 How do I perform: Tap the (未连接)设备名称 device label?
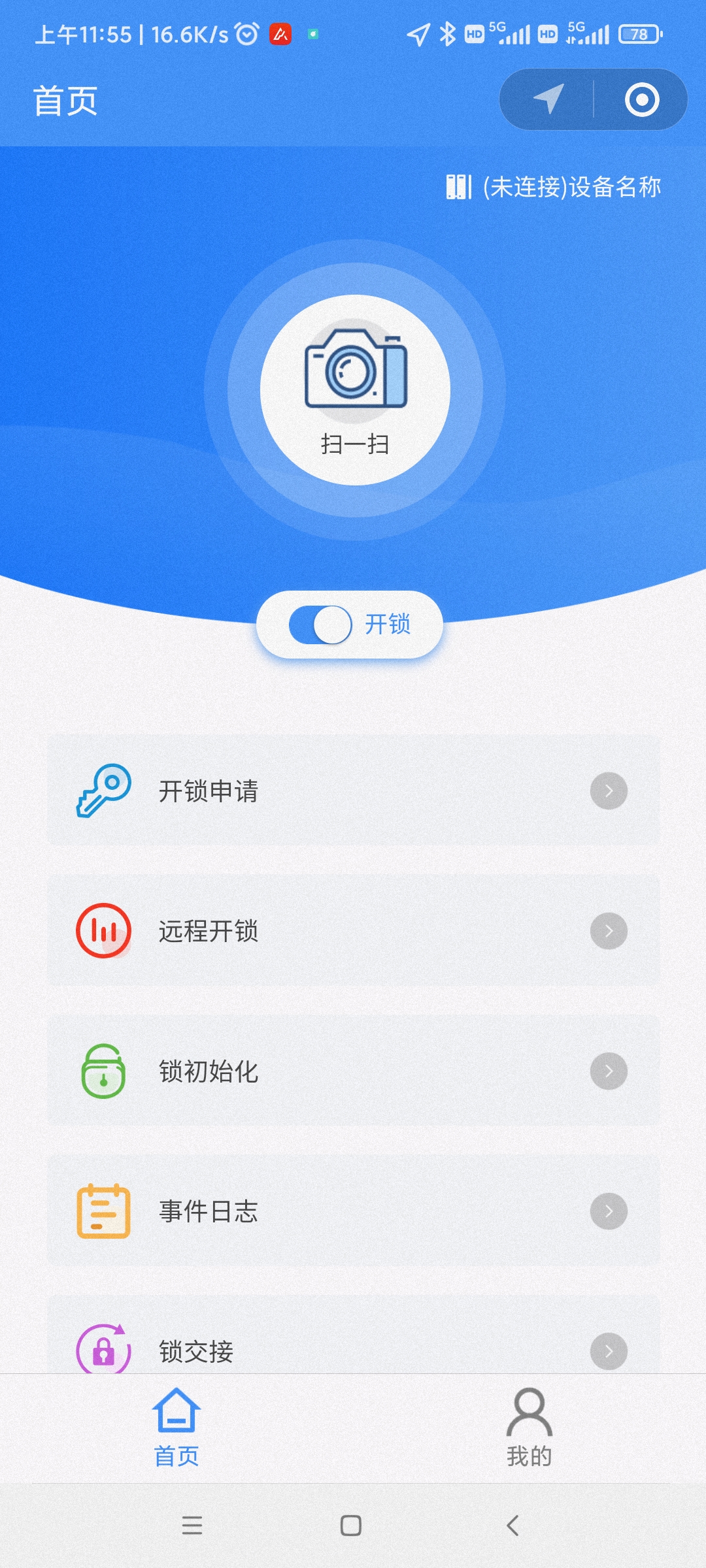pyautogui.click(x=554, y=187)
